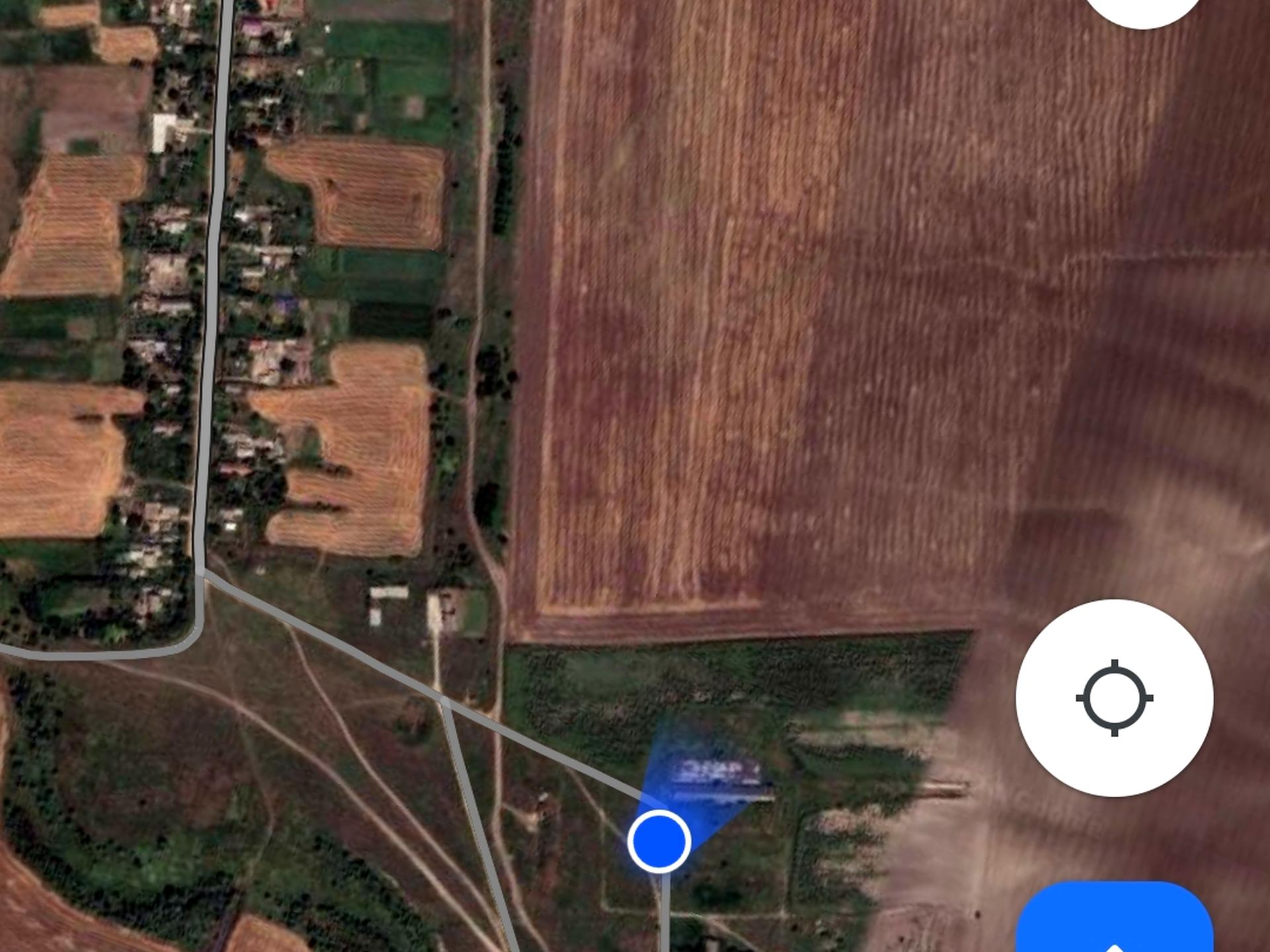Center the map on my location
This screenshot has height=952, width=1270.
coord(1115,698)
